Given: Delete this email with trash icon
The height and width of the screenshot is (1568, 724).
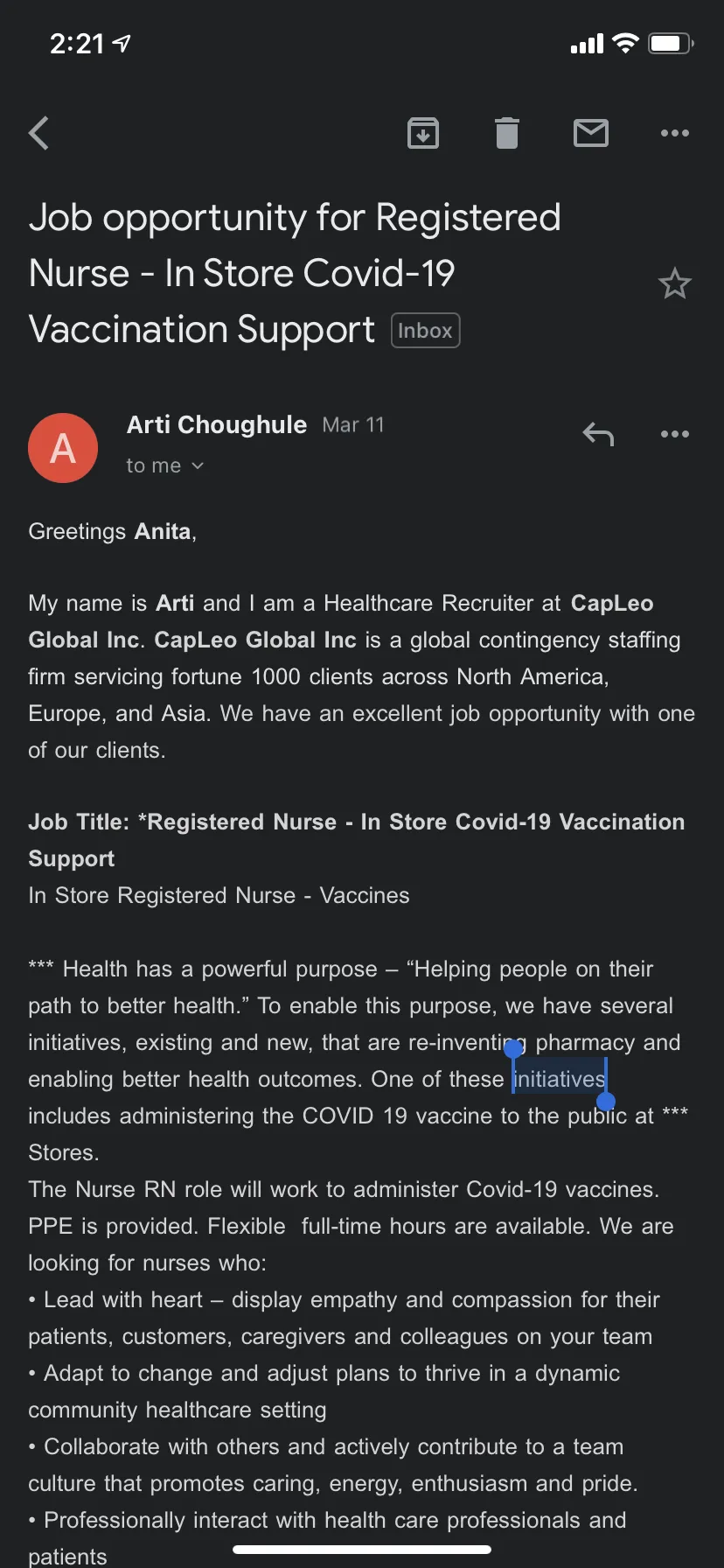Looking at the screenshot, I should click(507, 133).
